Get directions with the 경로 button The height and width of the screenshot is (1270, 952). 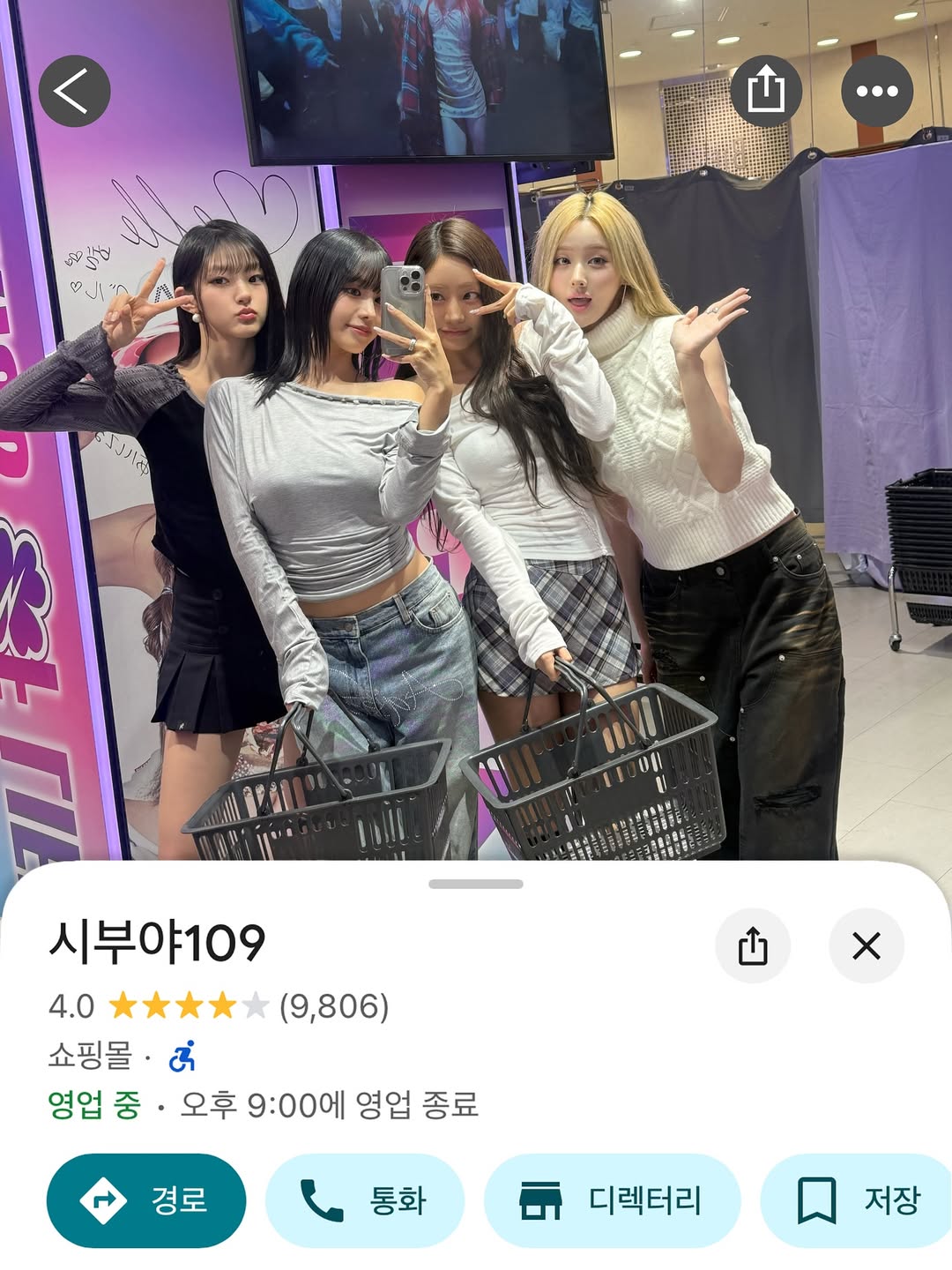(x=146, y=1200)
